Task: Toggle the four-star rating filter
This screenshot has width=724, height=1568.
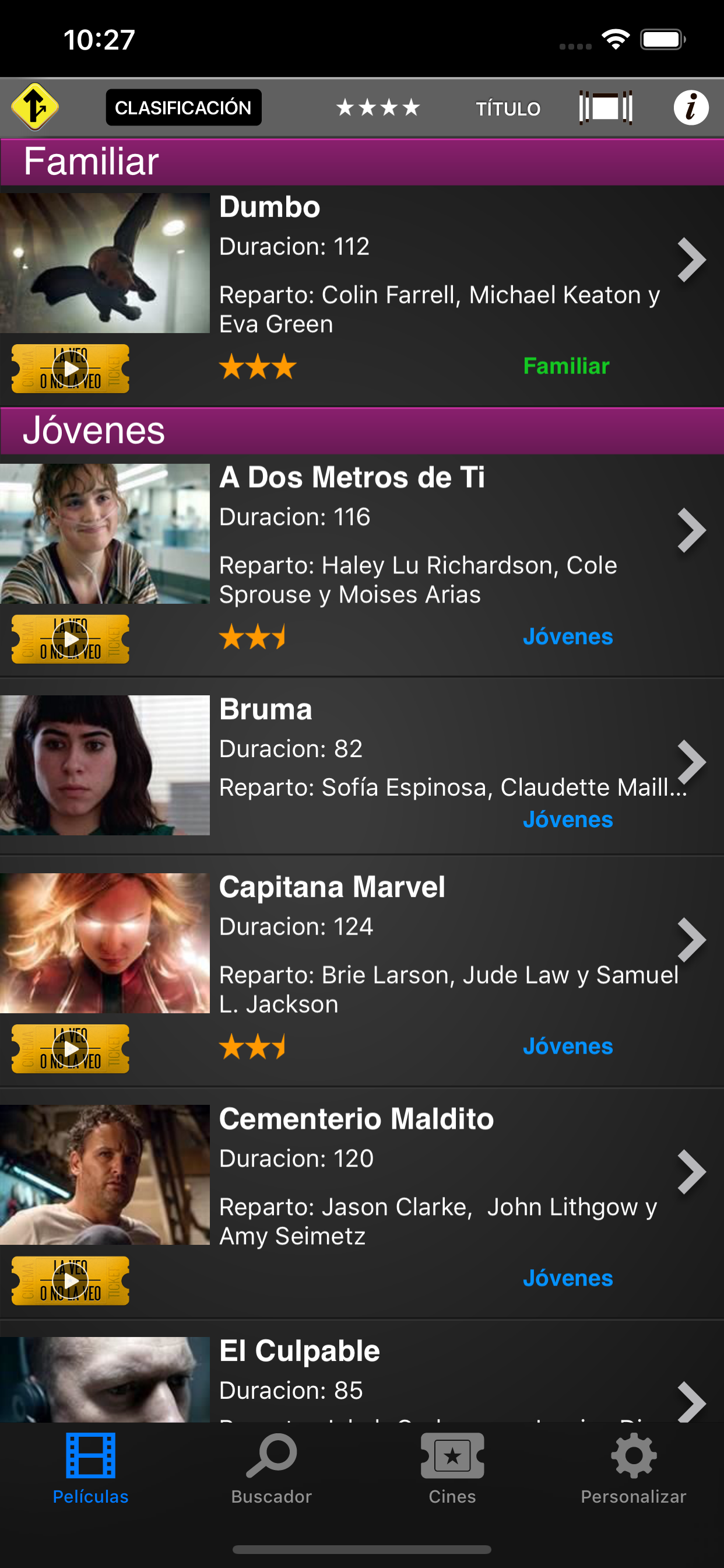Action: [x=377, y=108]
